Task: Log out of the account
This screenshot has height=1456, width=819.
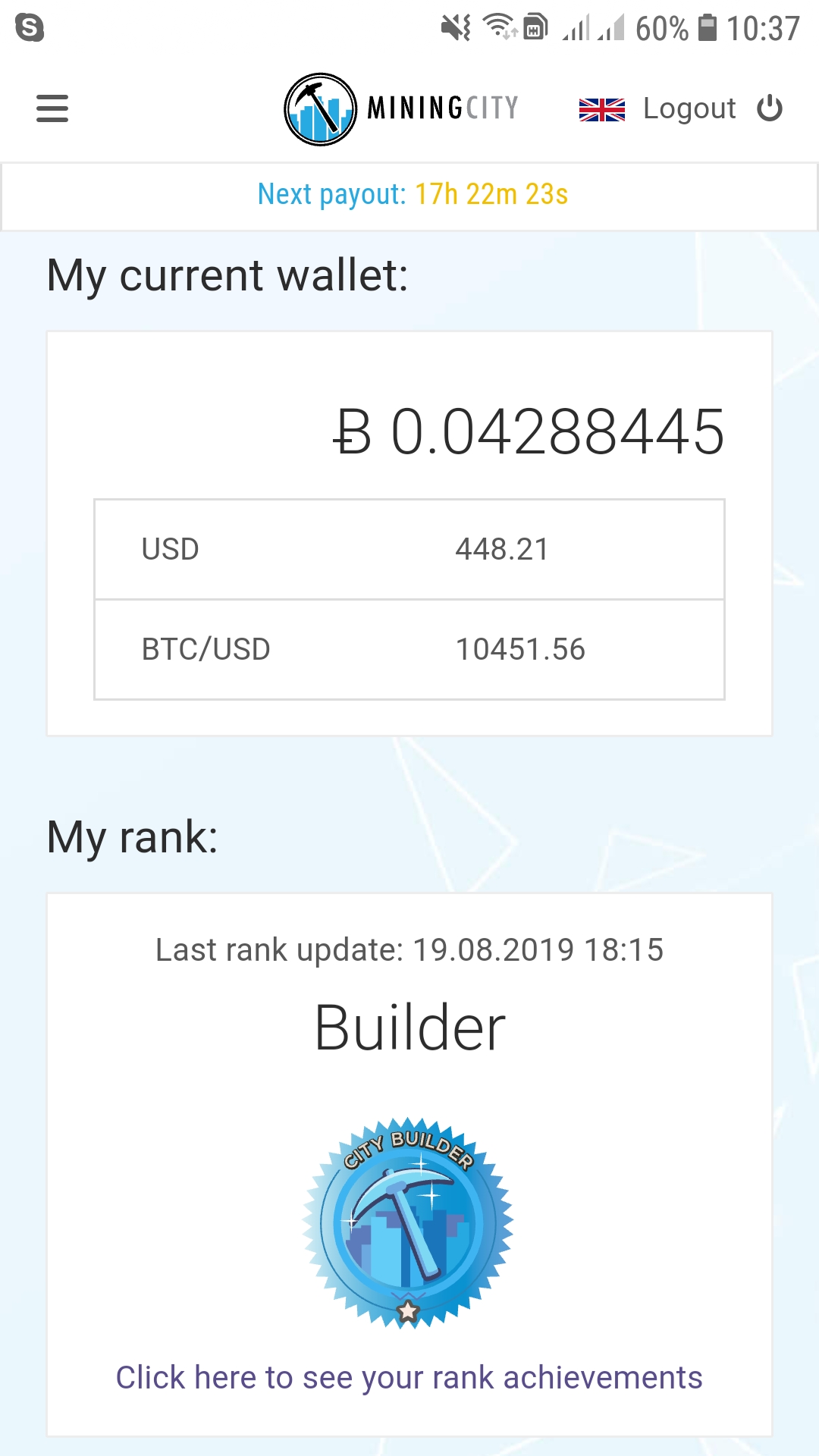Action: [x=712, y=108]
